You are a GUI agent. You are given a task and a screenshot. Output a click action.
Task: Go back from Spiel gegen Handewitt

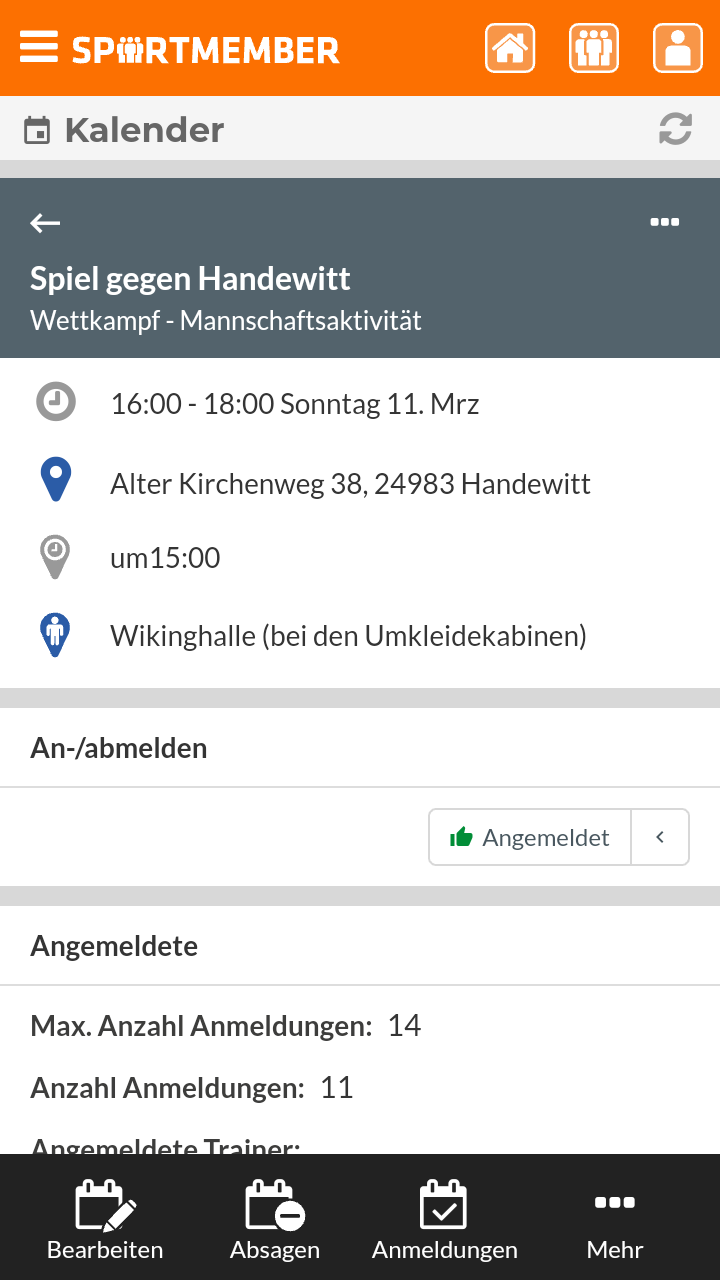(x=45, y=223)
